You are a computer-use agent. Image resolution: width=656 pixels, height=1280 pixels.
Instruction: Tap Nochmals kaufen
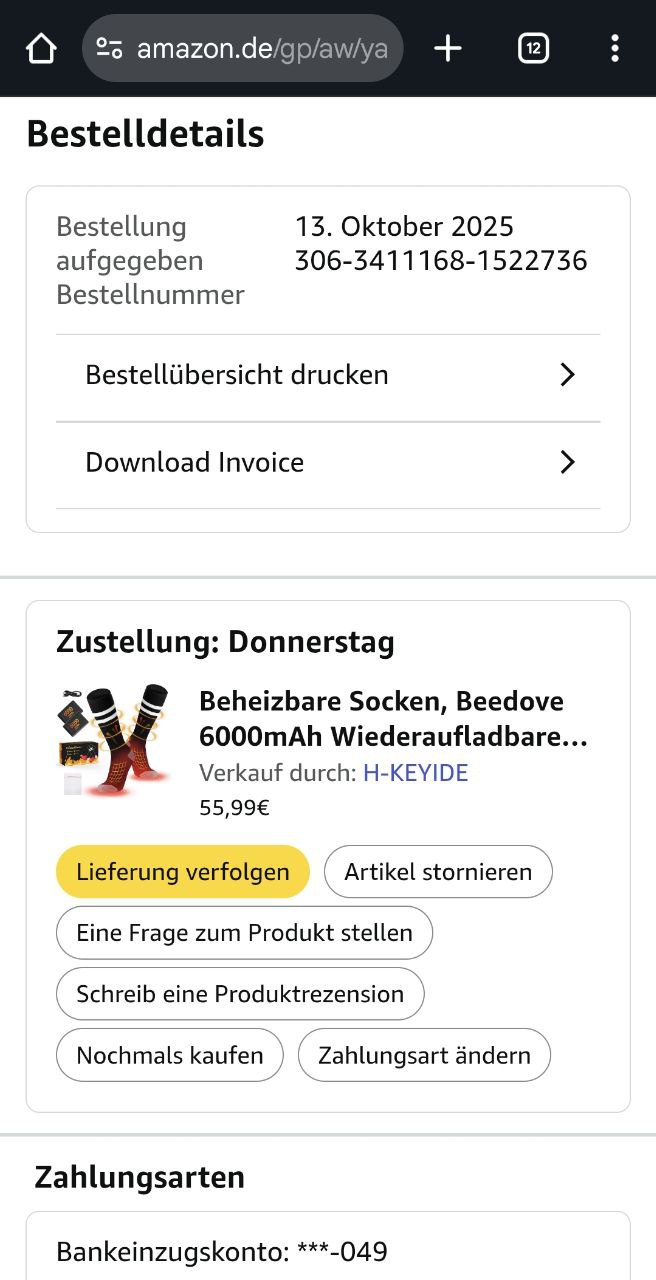point(170,1055)
